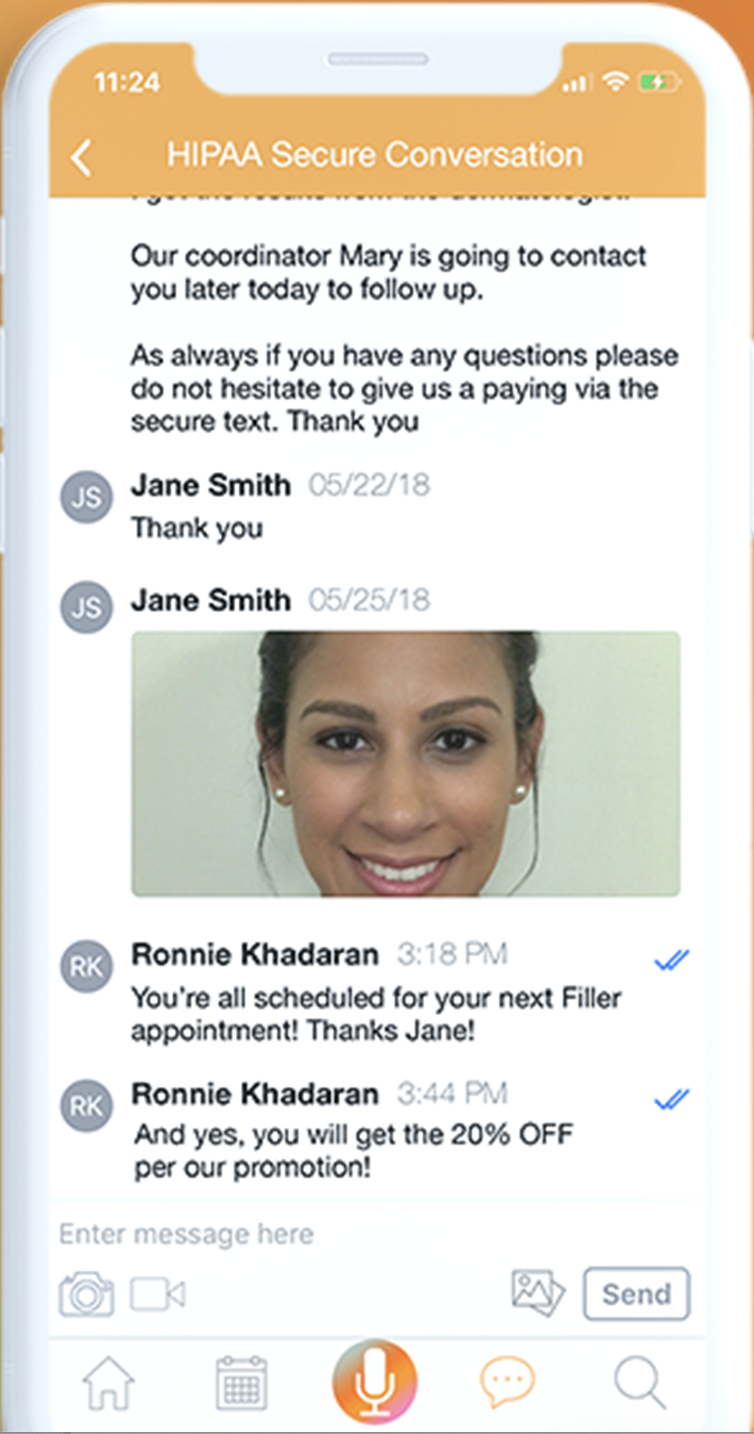
Task: Switch to the Home tab
Action: click(108, 1384)
